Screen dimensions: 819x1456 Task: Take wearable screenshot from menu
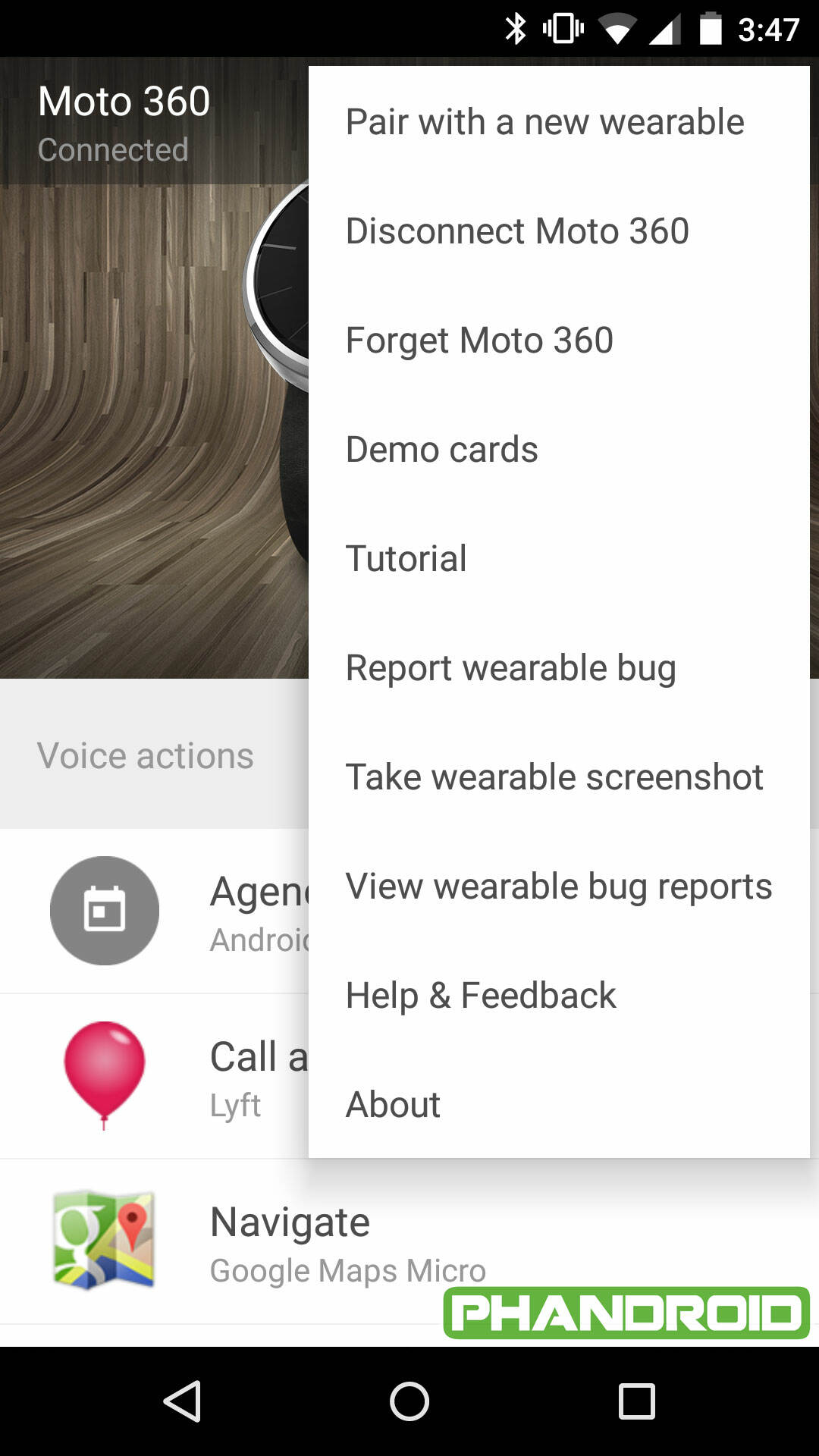[559, 777]
